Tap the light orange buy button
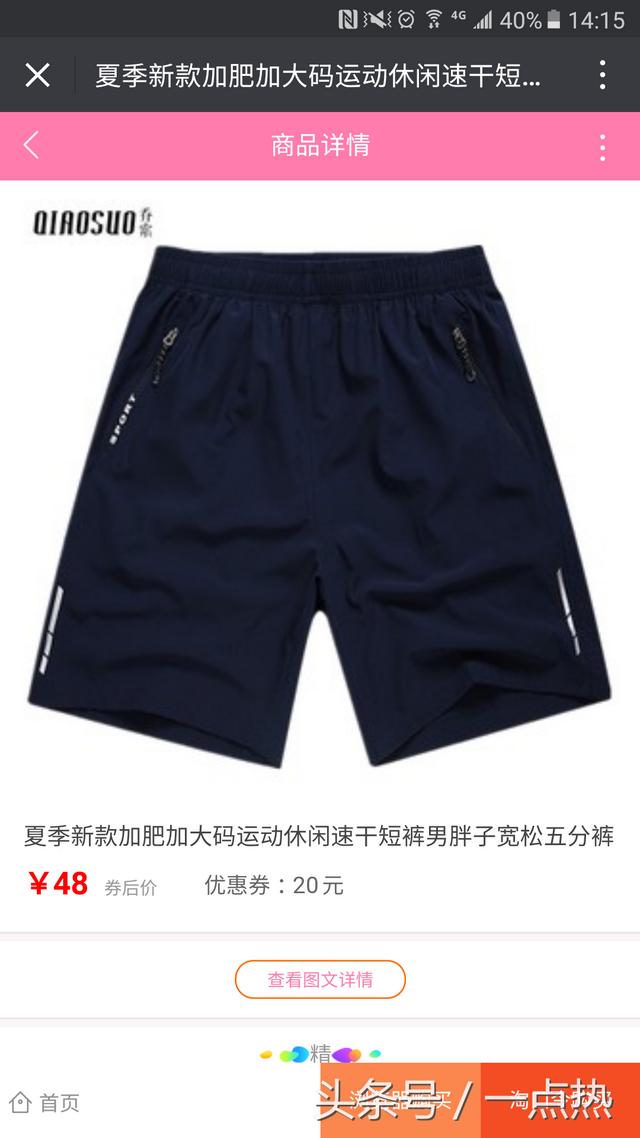 click(x=401, y=1101)
